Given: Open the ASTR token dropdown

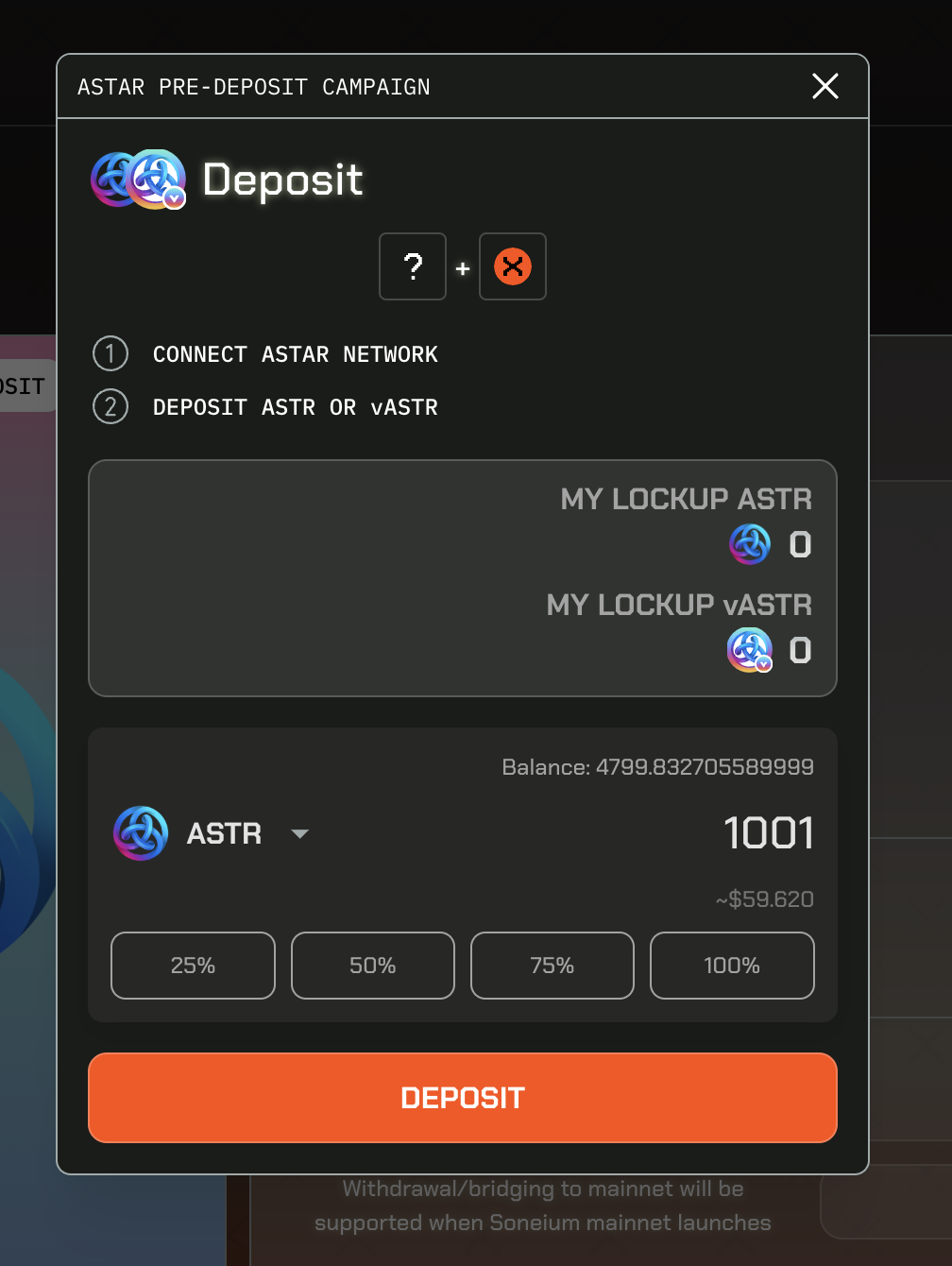Looking at the screenshot, I should [299, 833].
